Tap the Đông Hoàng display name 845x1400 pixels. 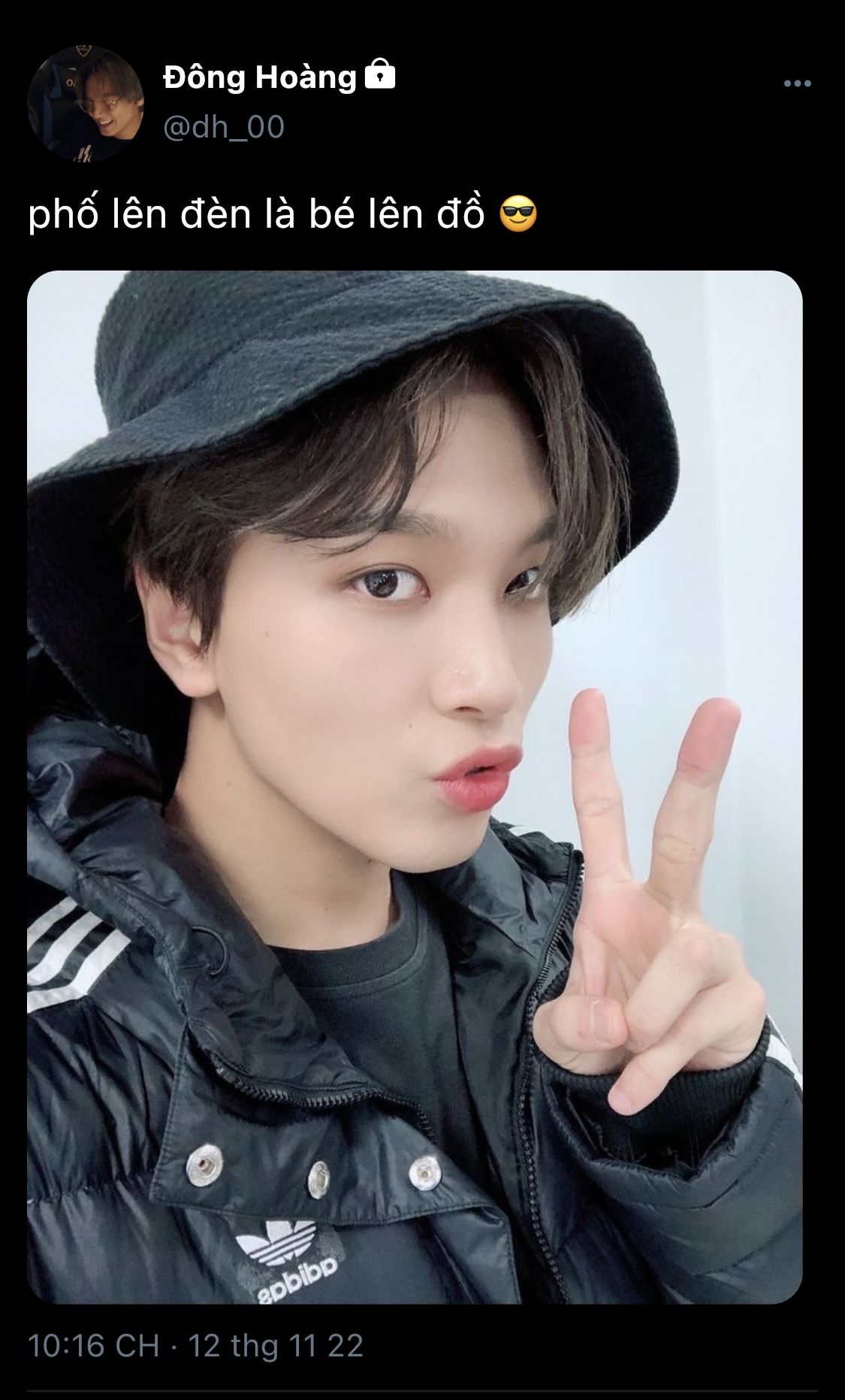point(259,77)
